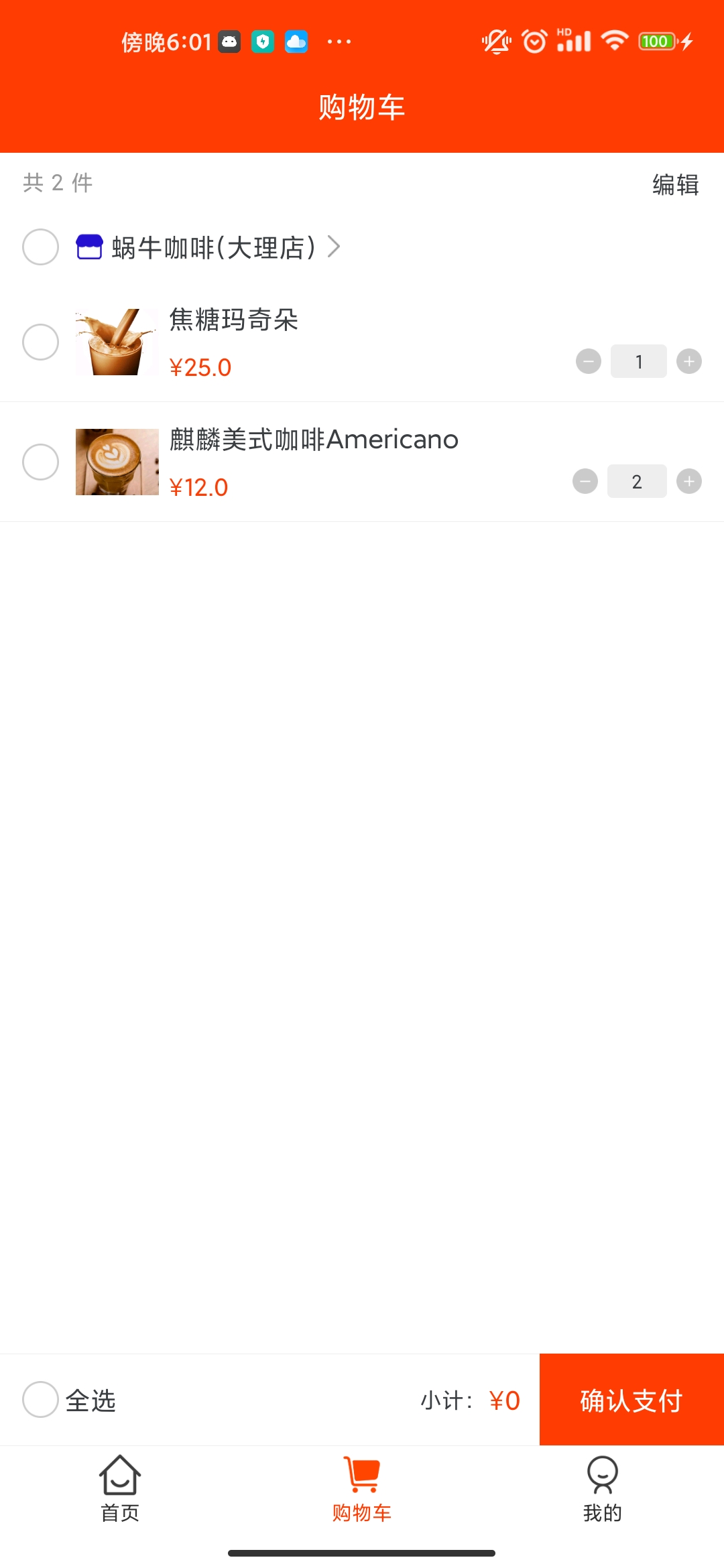Increase the 焦糖玛奇朵 quantity
724x1568 pixels.
688,362
